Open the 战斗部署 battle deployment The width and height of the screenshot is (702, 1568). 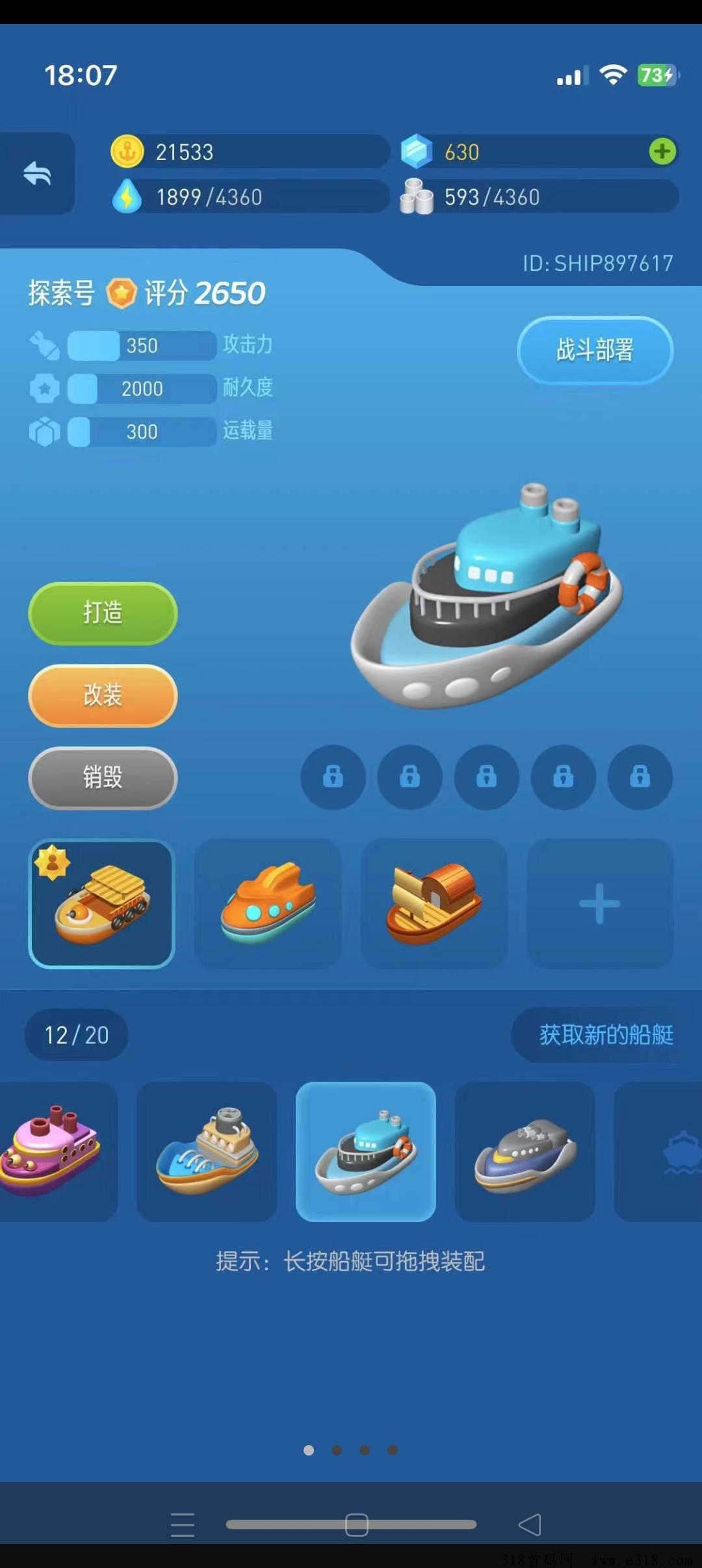tap(595, 350)
